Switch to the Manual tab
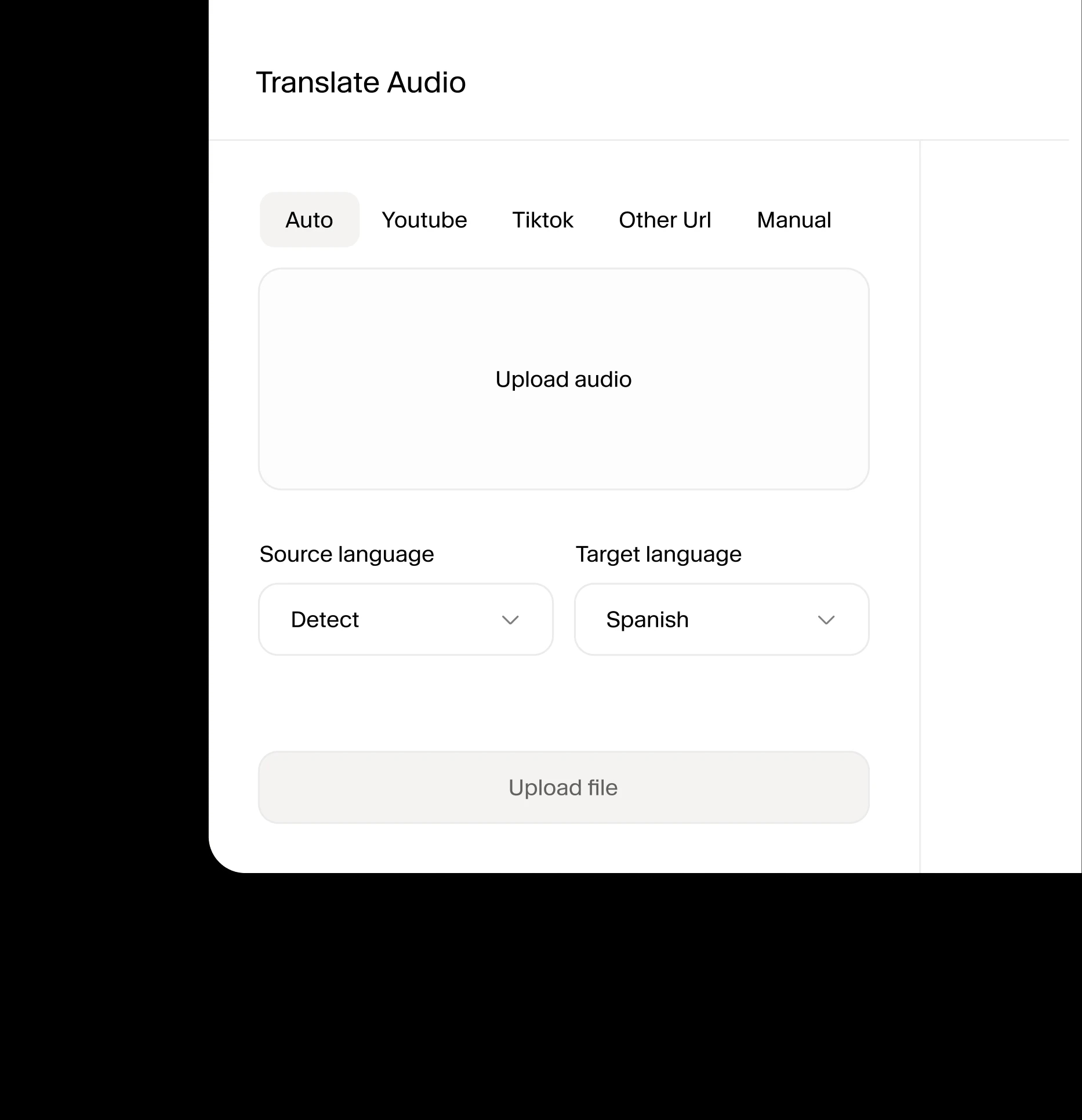The height and width of the screenshot is (1120, 1082). (x=794, y=220)
